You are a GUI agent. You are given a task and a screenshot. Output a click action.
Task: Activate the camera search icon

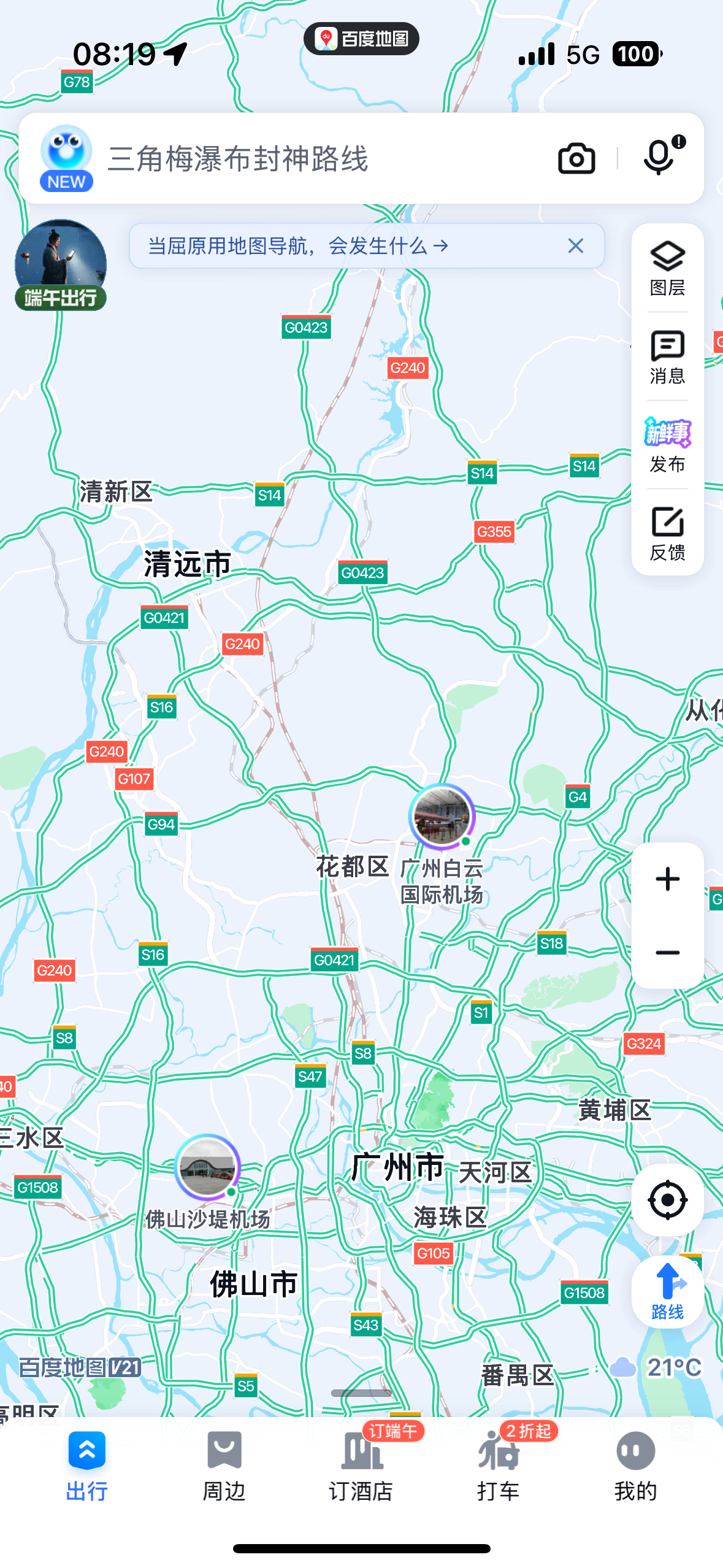tap(576, 158)
